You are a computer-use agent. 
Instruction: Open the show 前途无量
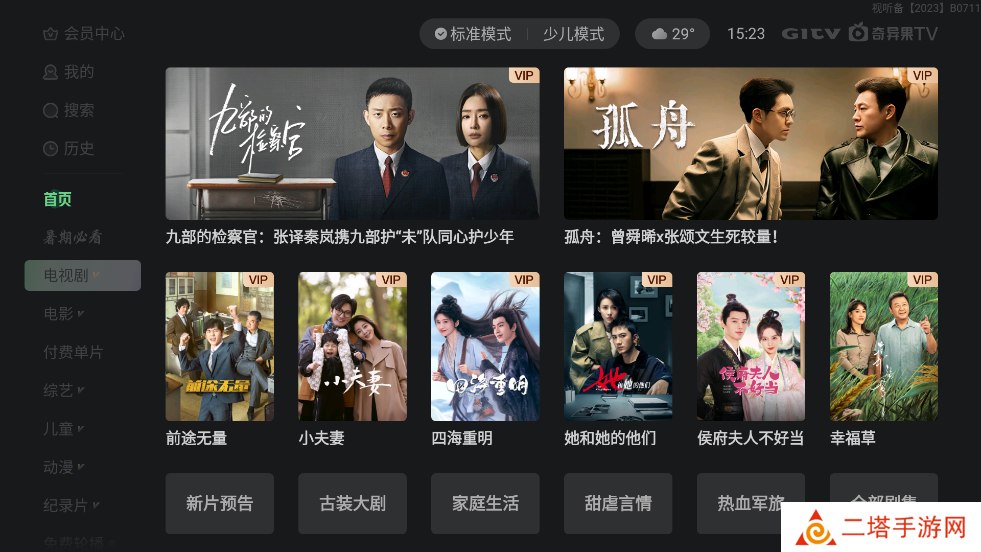[219, 347]
